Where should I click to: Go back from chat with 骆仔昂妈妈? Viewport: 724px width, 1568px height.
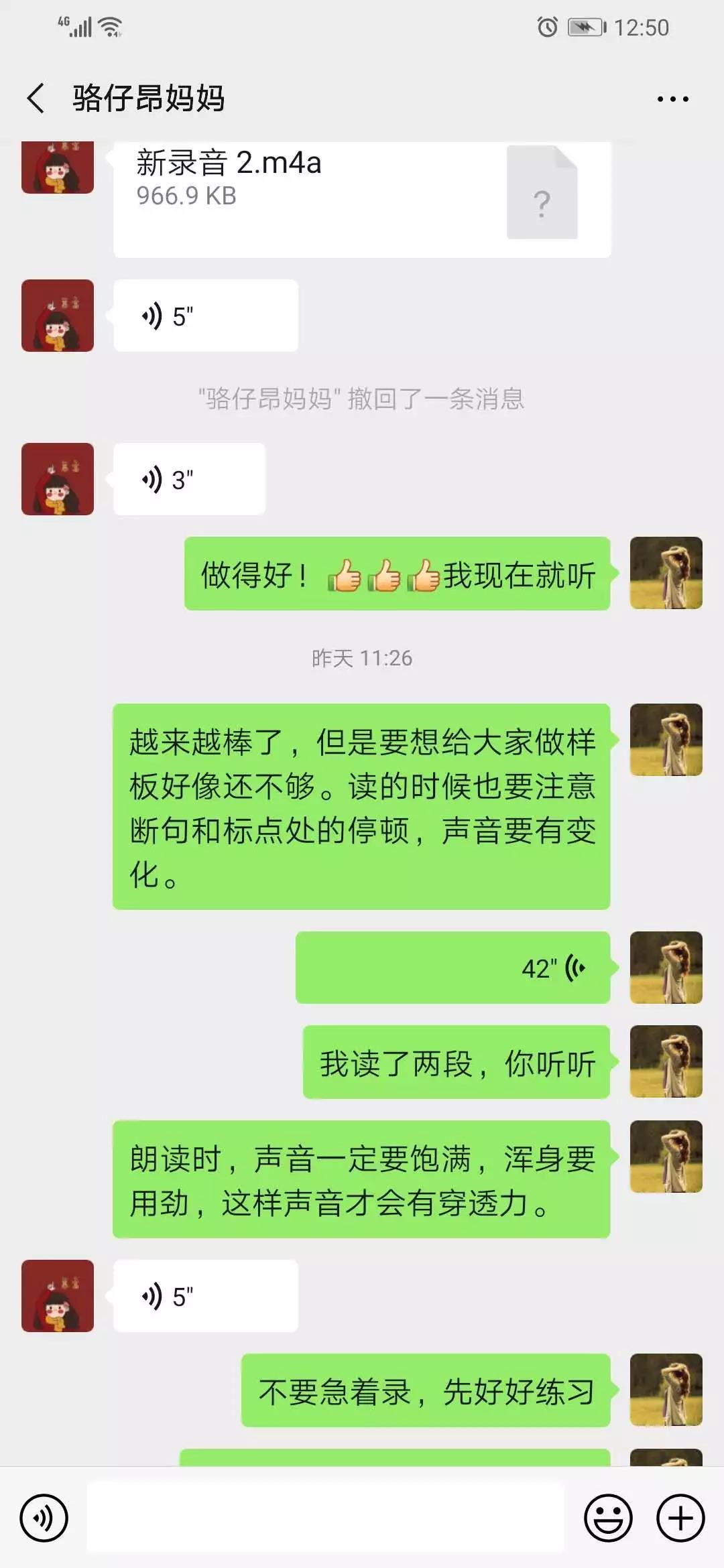click(x=36, y=99)
